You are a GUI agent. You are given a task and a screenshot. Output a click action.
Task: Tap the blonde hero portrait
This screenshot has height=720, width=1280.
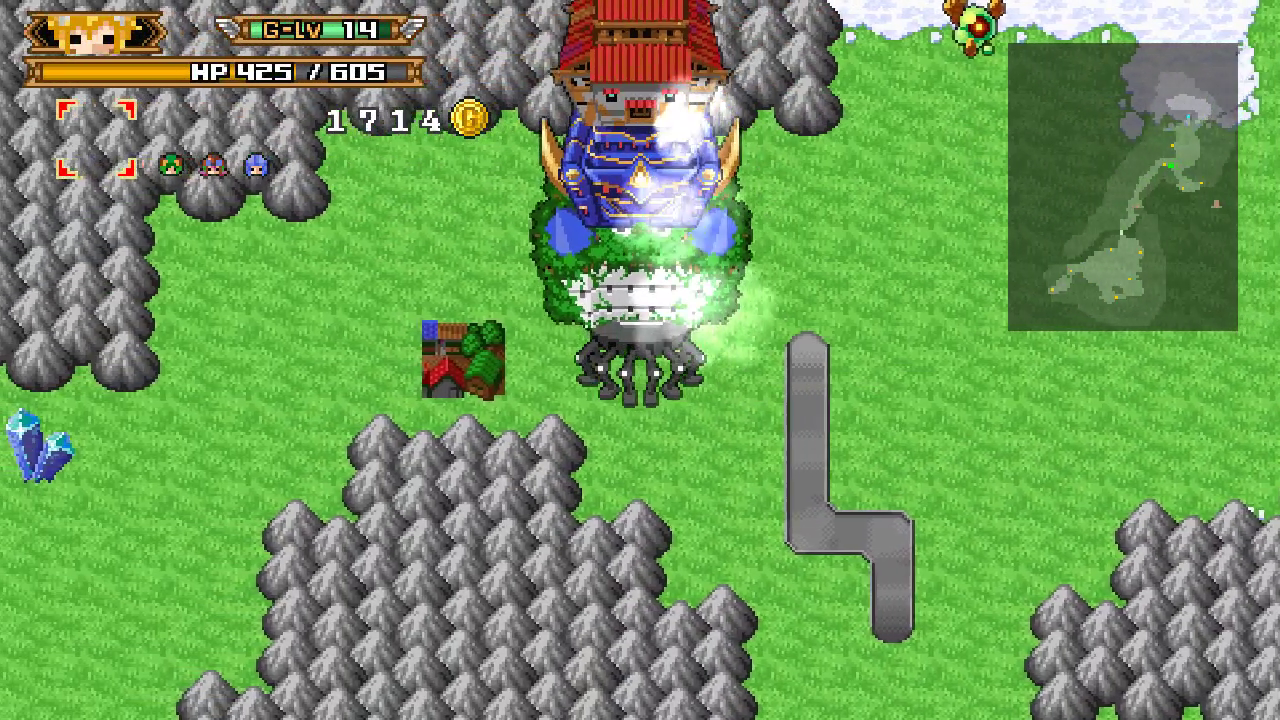tap(95, 33)
